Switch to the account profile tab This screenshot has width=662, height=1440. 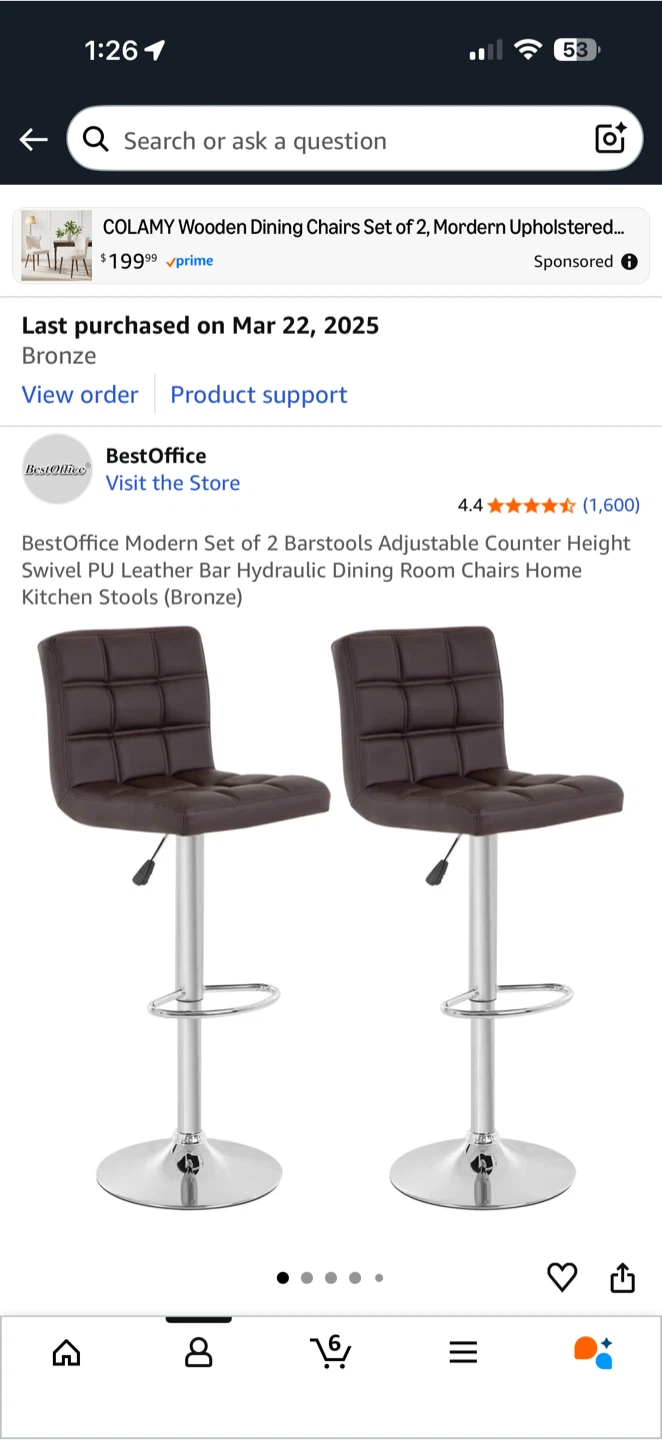199,1353
